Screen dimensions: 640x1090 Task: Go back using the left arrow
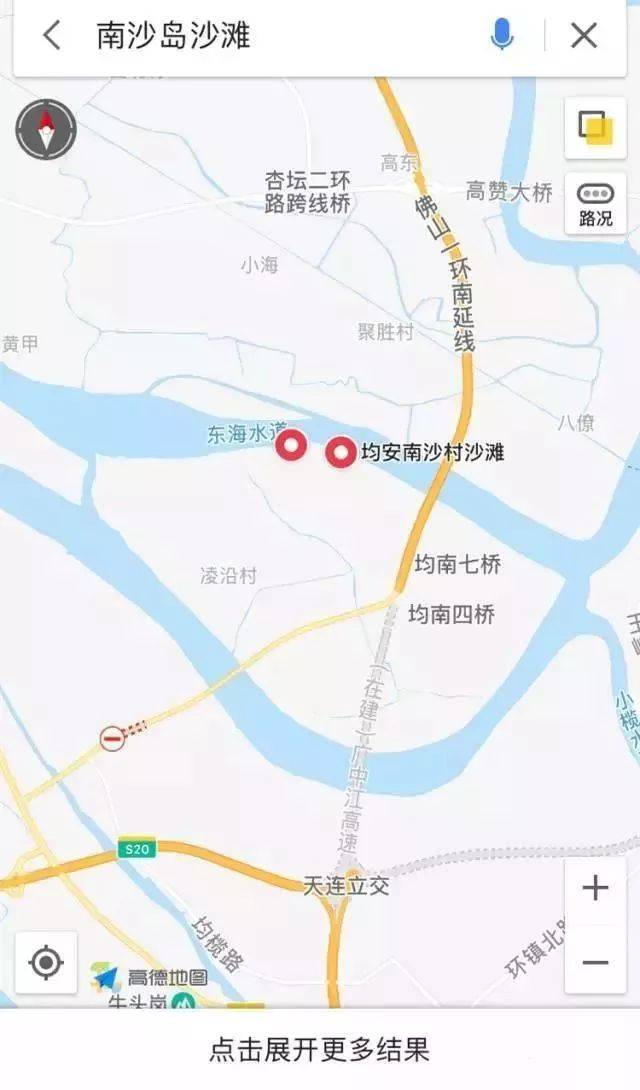point(52,36)
